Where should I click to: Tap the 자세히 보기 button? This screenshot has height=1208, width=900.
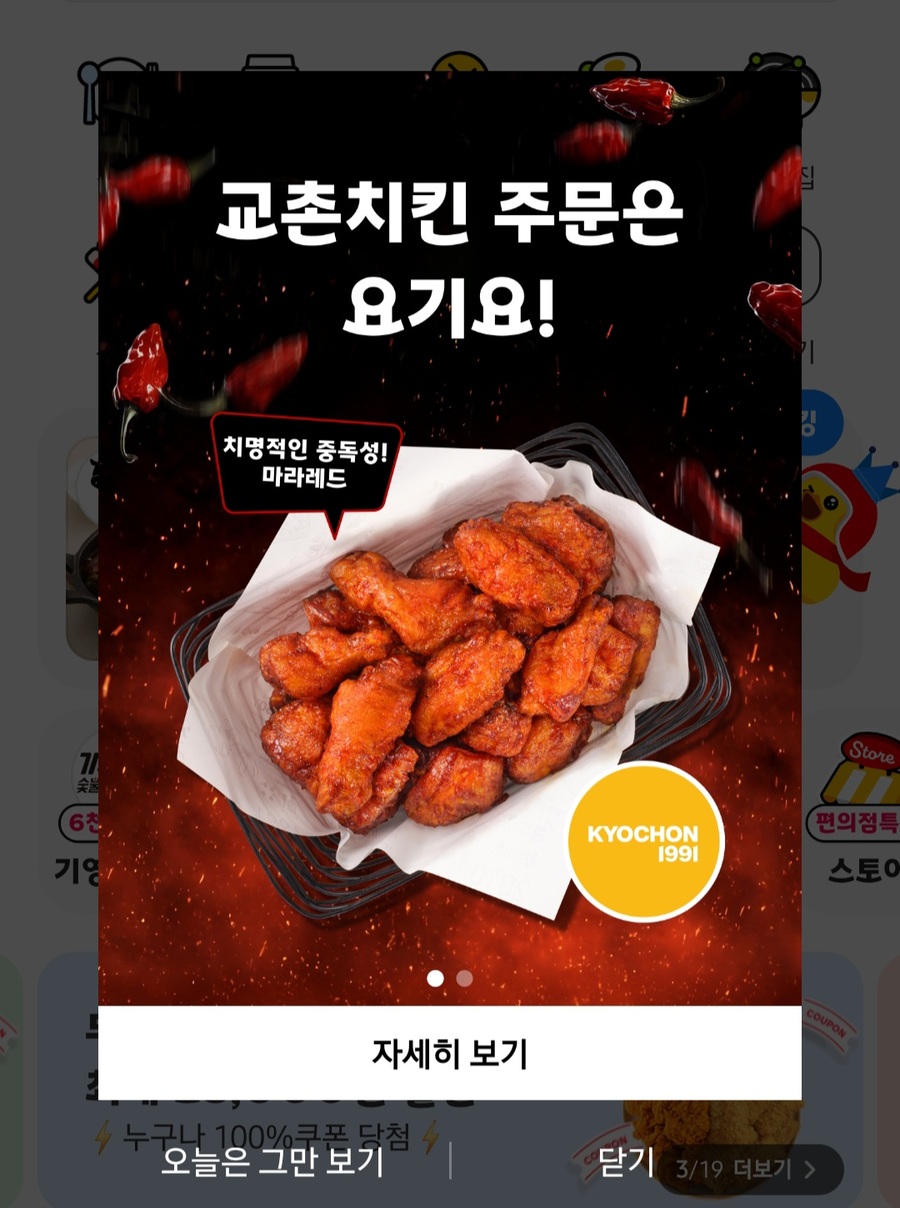449,1053
